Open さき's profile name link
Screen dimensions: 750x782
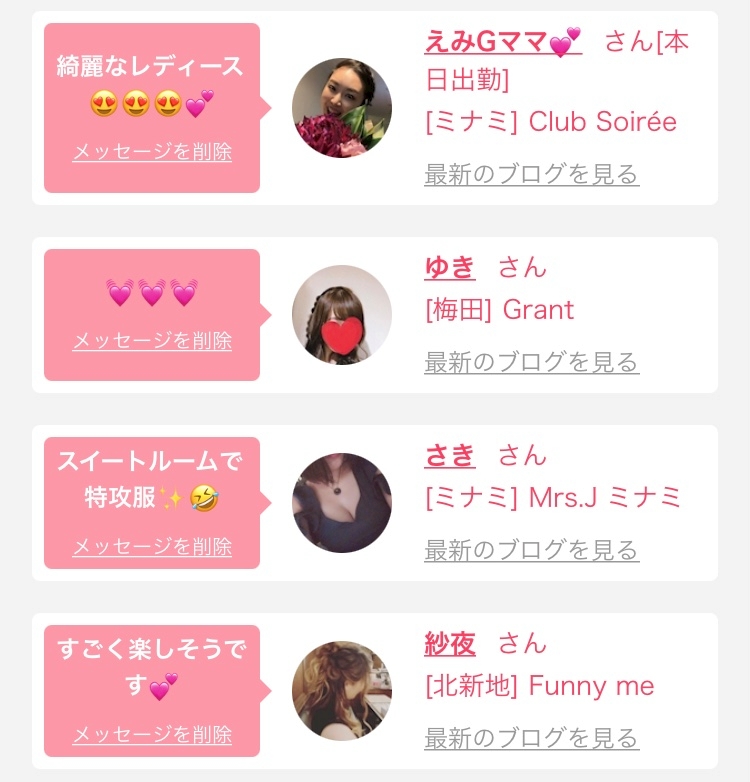450,455
